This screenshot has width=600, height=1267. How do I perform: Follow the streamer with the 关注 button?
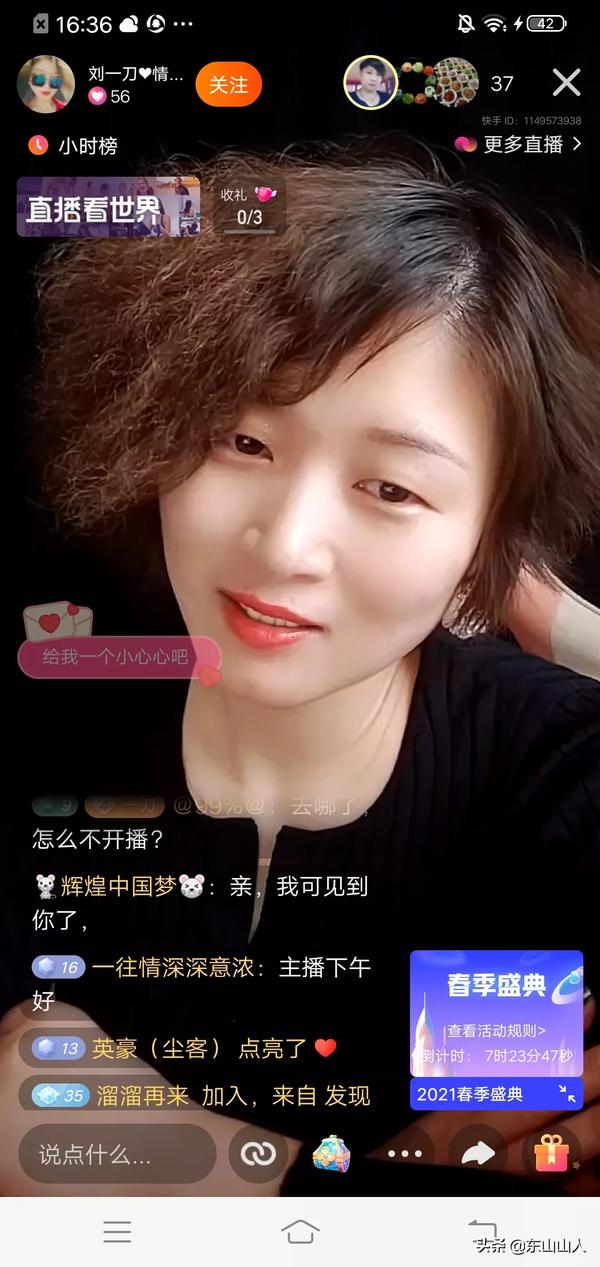point(228,84)
